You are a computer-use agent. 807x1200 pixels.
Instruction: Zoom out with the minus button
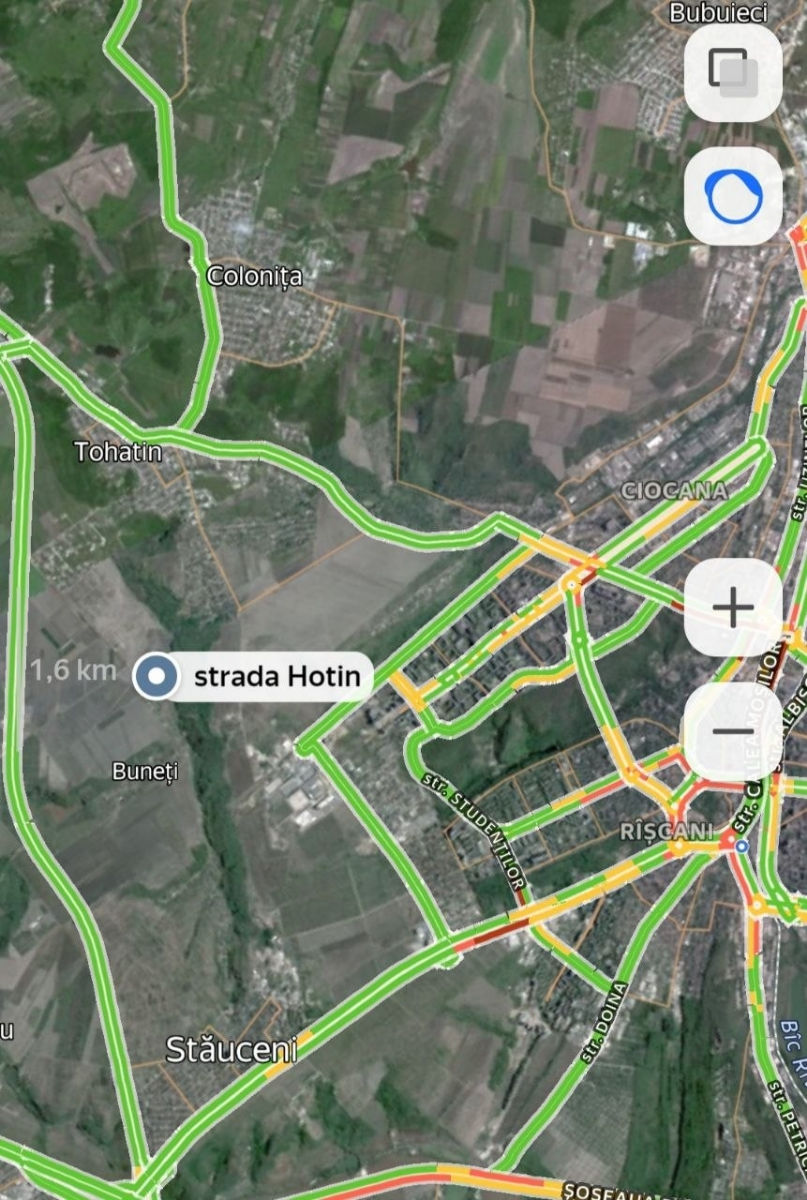(x=733, y=731)
